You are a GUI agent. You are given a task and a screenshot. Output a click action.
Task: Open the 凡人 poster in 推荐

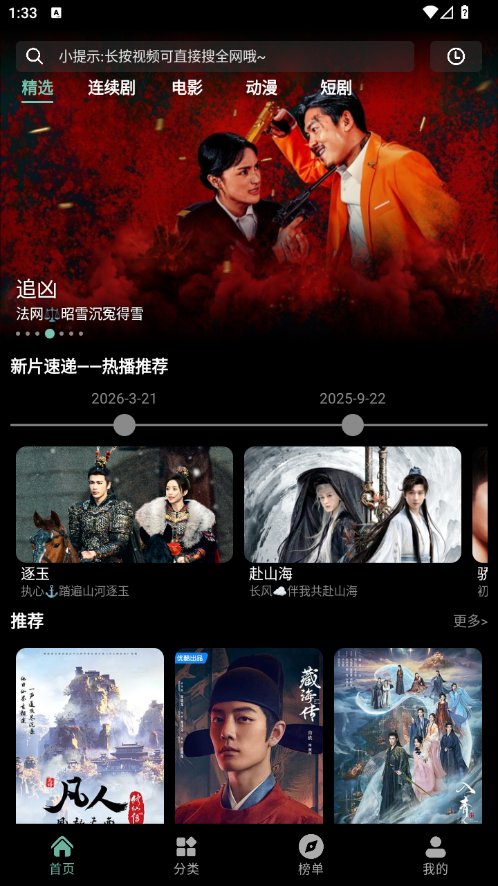[90, 736]
